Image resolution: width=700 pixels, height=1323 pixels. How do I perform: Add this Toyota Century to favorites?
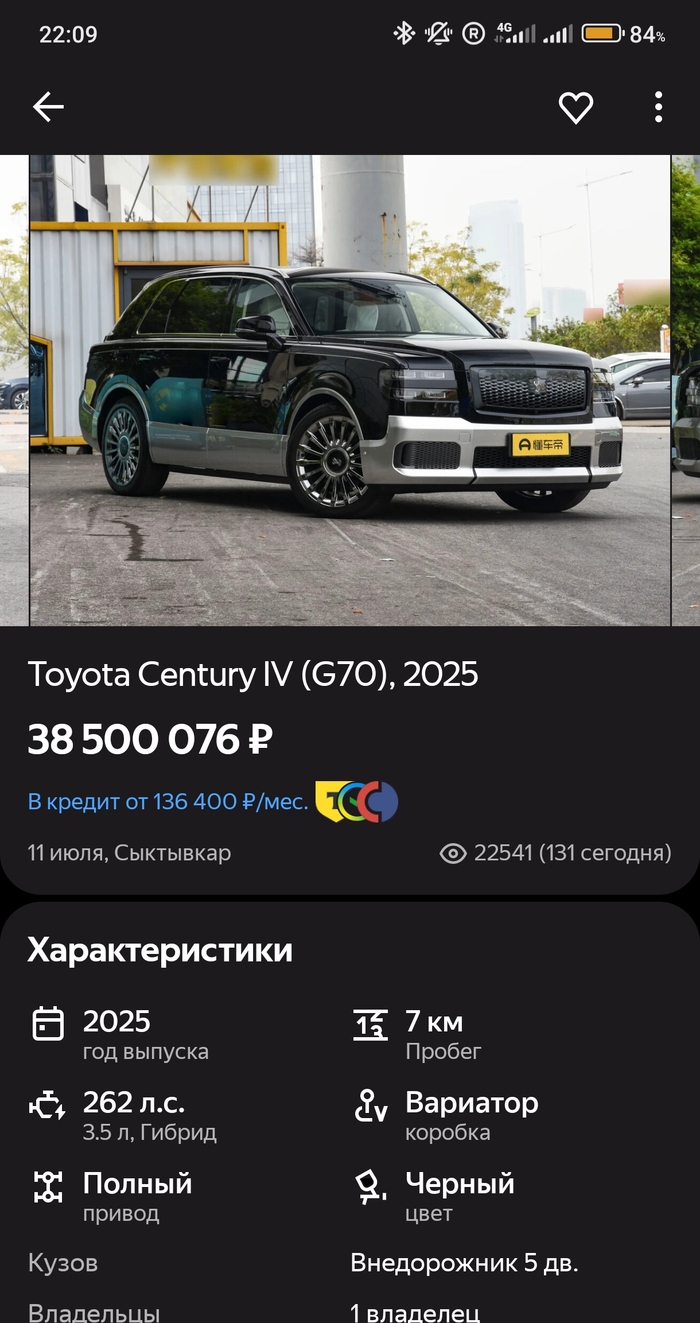tap(575, 107)
